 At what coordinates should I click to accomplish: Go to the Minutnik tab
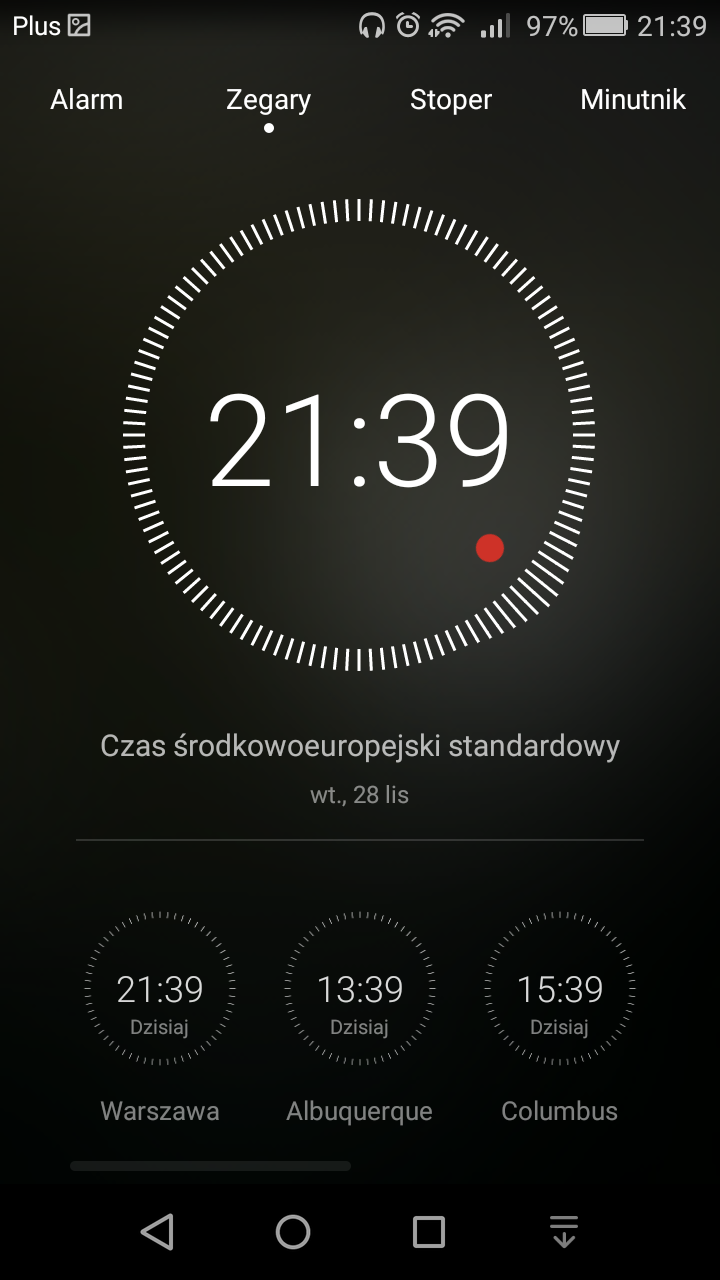tap(633, 100)
